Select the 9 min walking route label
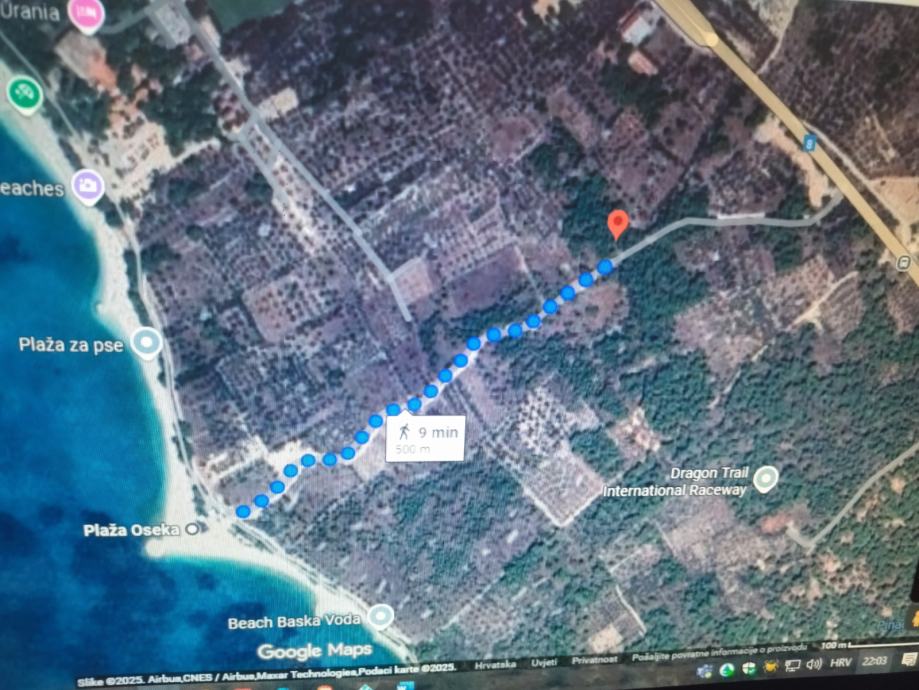The height and width of the screenshot is (690, 919). [x=426, y=437]
